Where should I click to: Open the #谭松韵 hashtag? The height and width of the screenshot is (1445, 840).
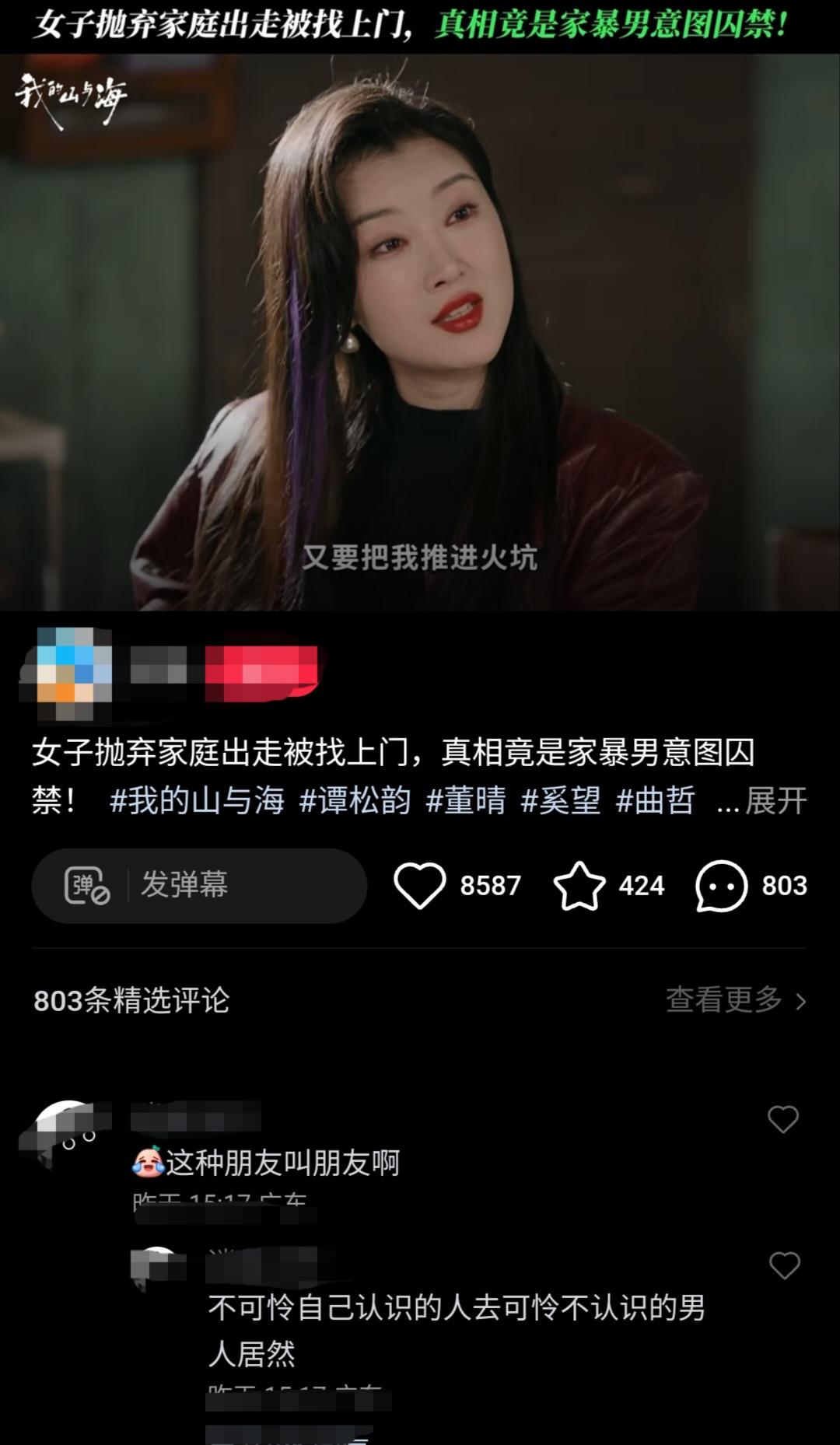pos(357,803)
